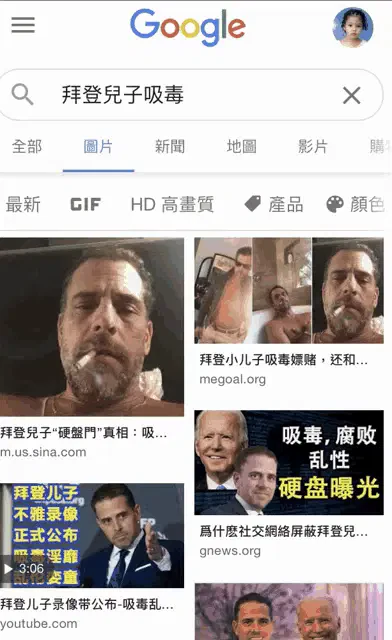Switch to the 影片 tab
The width and height of the screenshot is (392, 640).
click(x=313, y=147)
